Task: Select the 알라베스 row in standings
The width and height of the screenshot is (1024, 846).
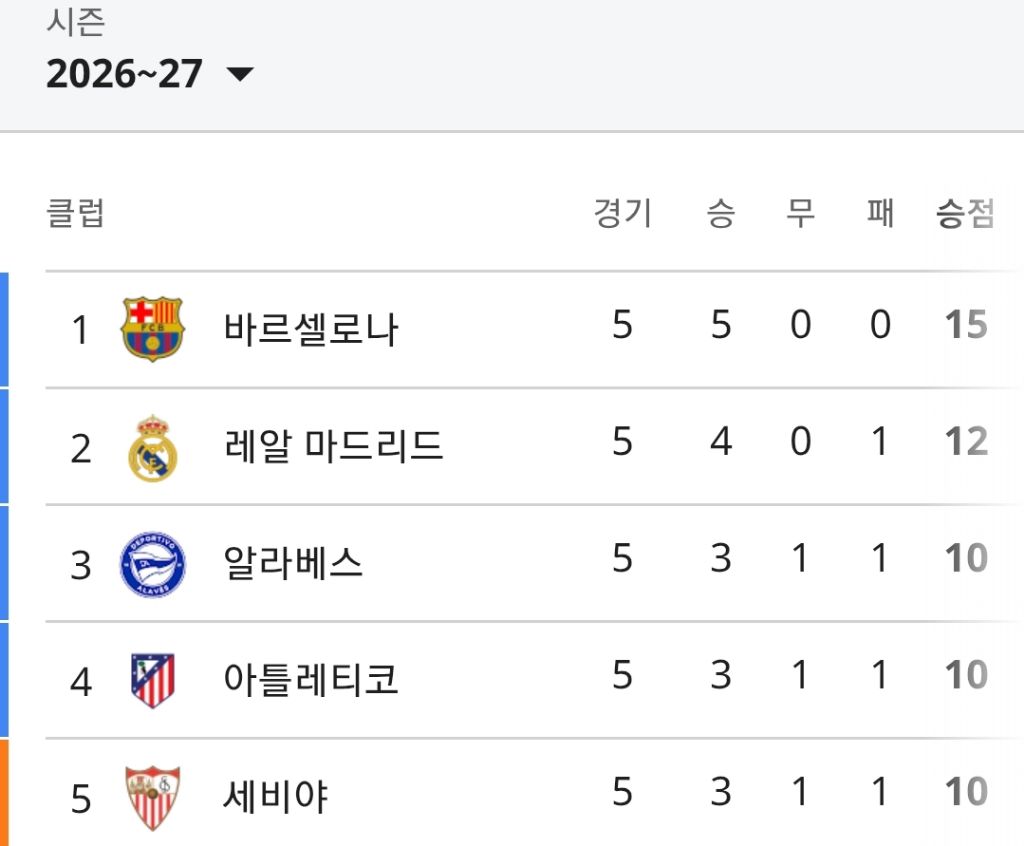Action: coord(512,563)
